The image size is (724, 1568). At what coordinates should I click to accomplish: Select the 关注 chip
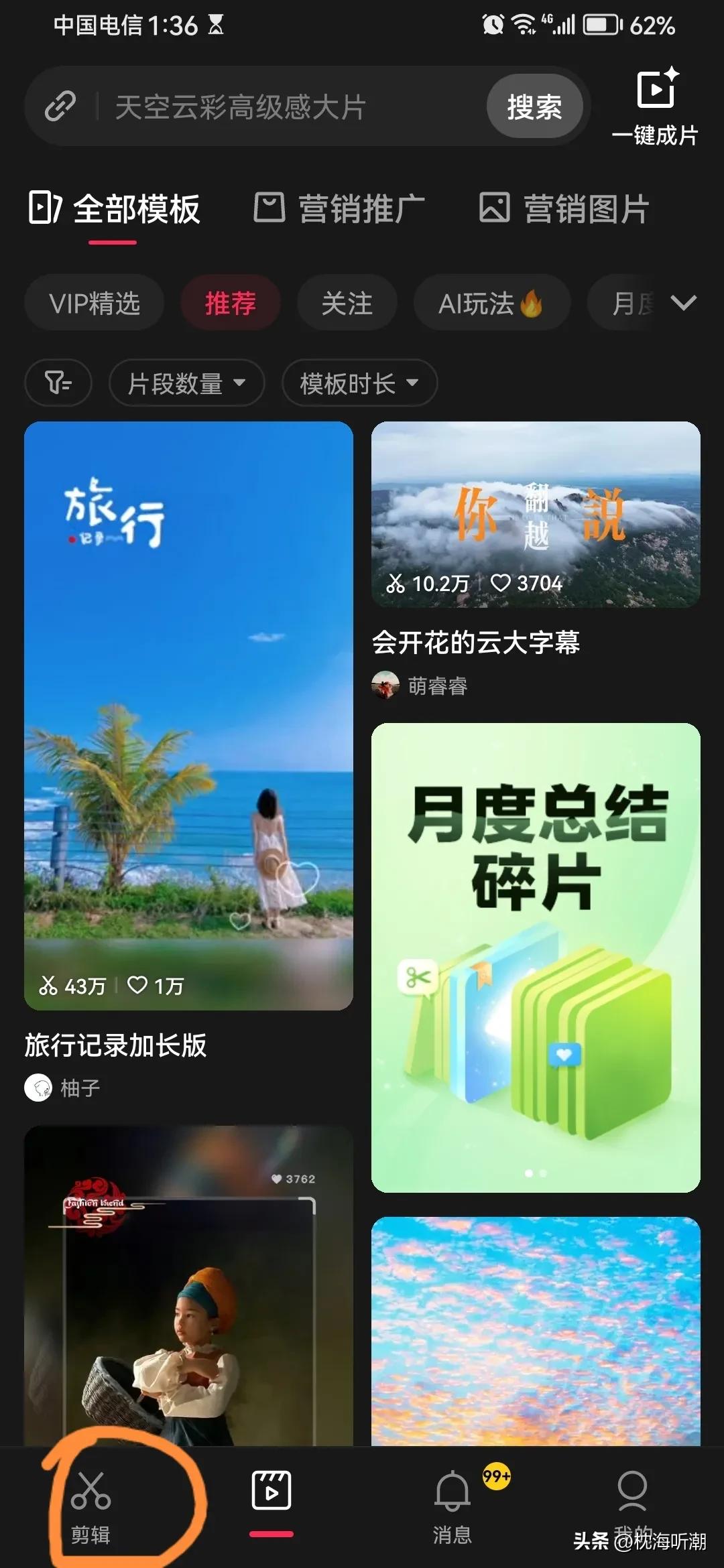click(x=347, y=303)
